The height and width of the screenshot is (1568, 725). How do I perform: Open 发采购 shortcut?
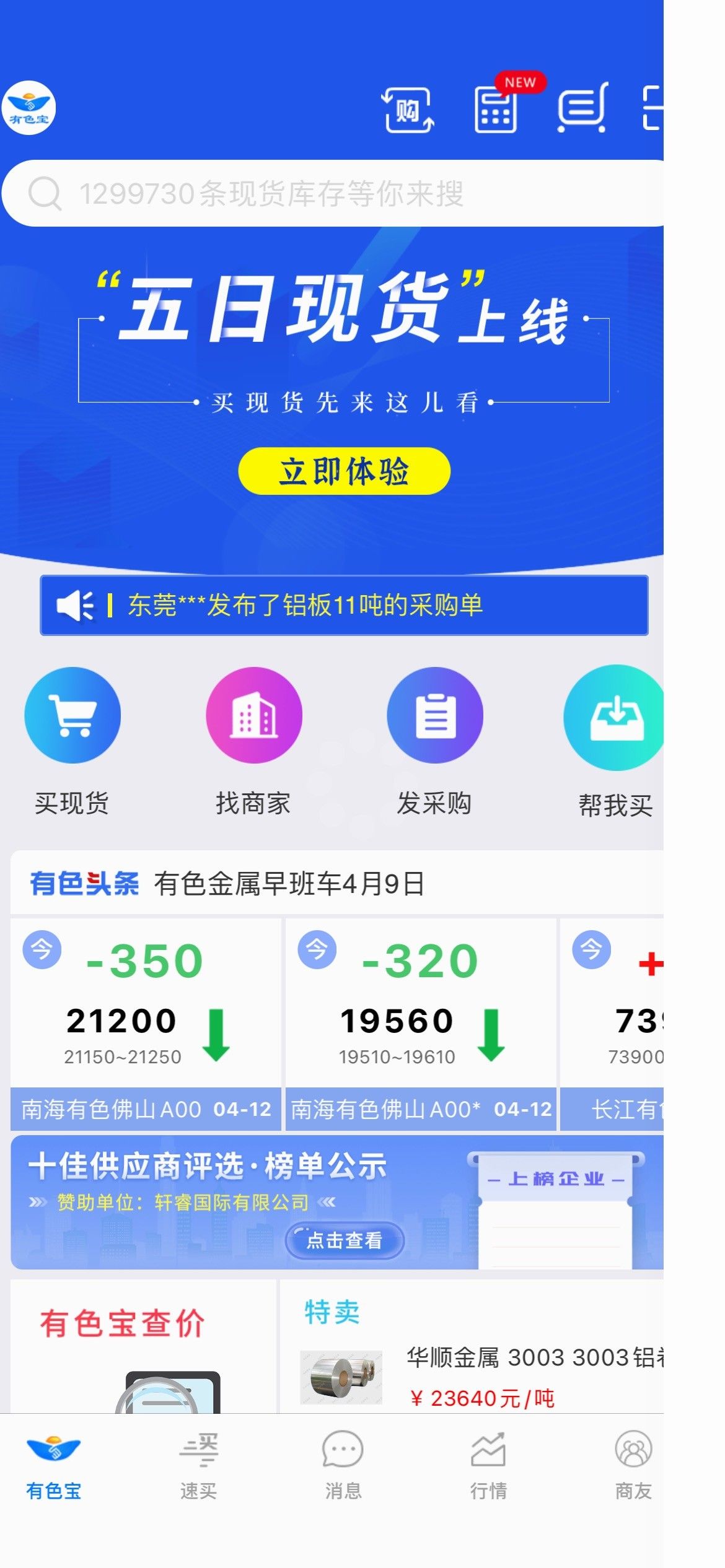pyautogui.click(x=434, y=741)
